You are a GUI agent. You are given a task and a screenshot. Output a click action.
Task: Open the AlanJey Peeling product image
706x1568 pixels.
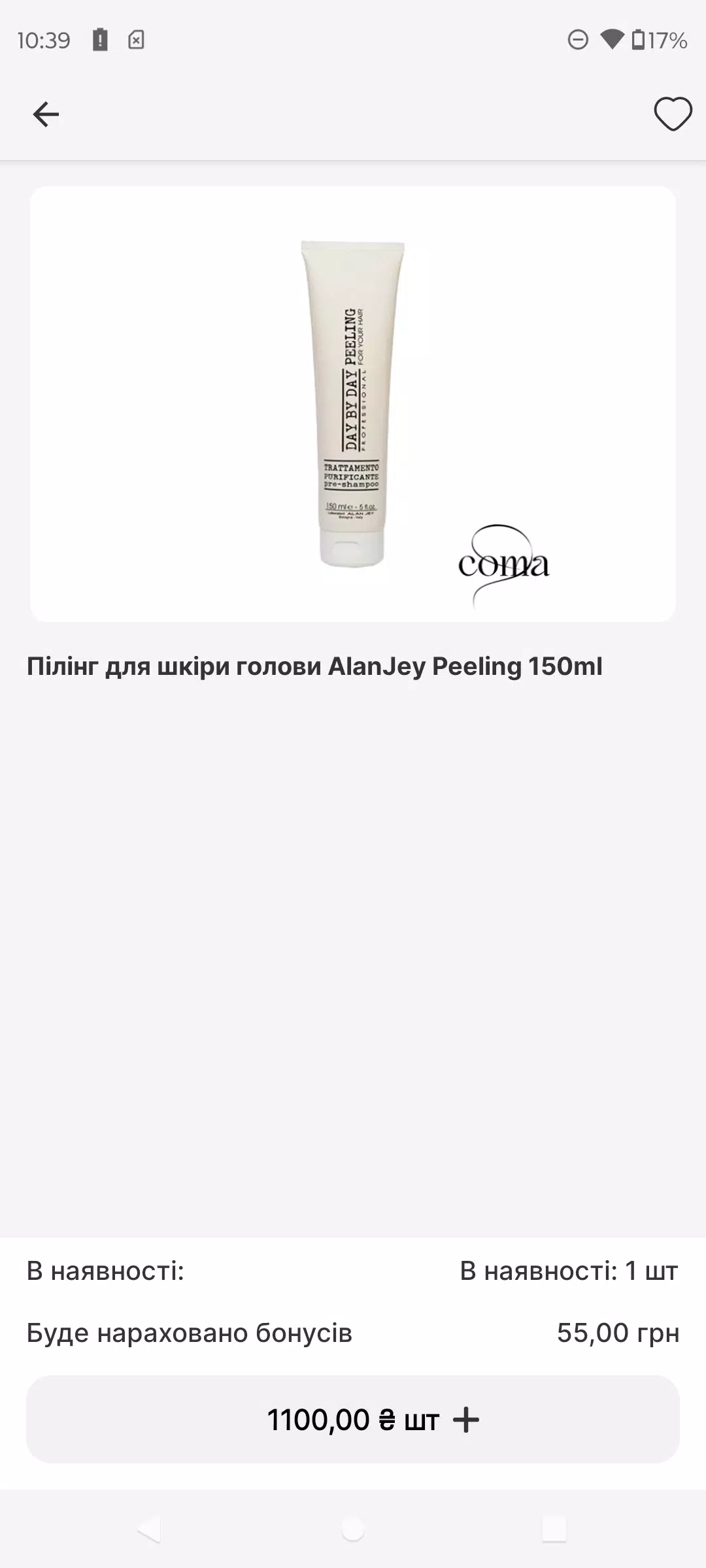(x=353, y=404)
